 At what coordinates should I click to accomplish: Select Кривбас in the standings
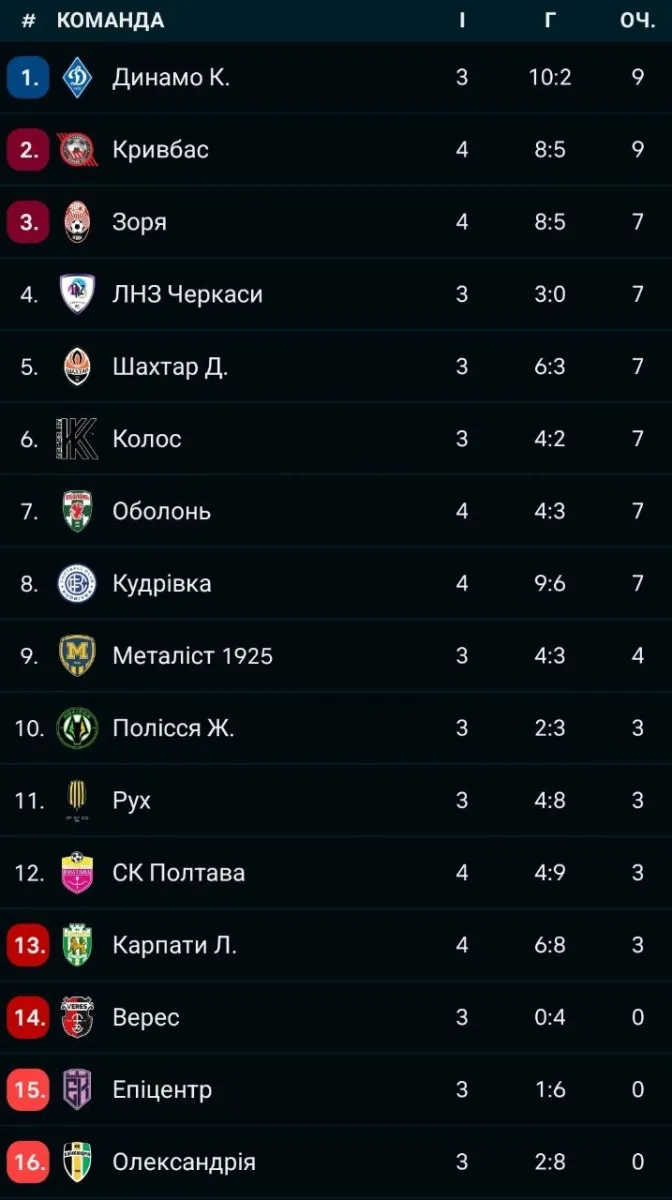click(x=160, y=150)
